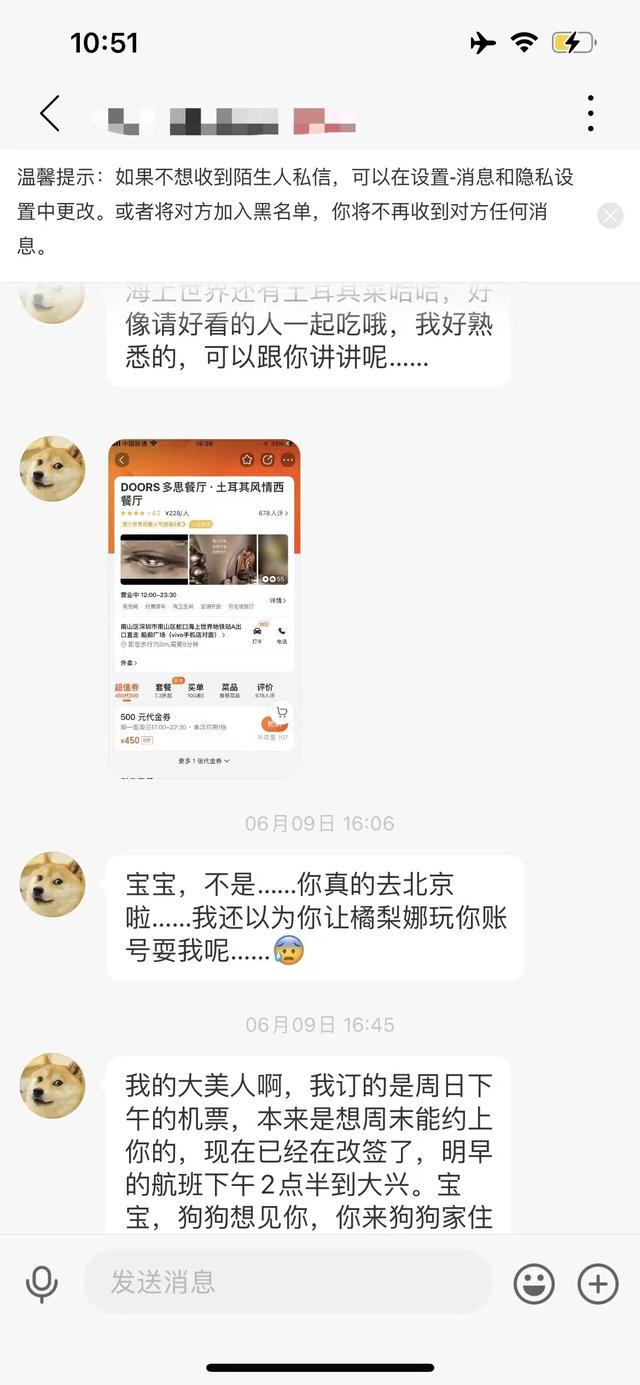640x1385 pixels.
Task: Open the plus attachment menu
Action: pos(598,1283)
